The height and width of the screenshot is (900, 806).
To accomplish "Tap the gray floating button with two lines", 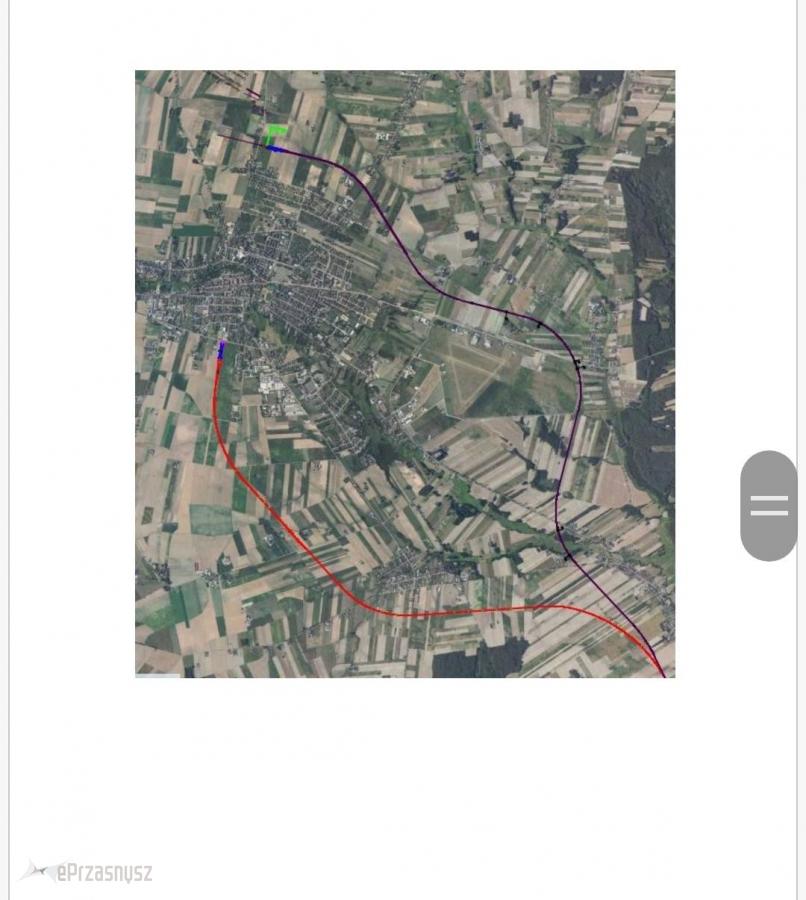I will click(768, 505).
